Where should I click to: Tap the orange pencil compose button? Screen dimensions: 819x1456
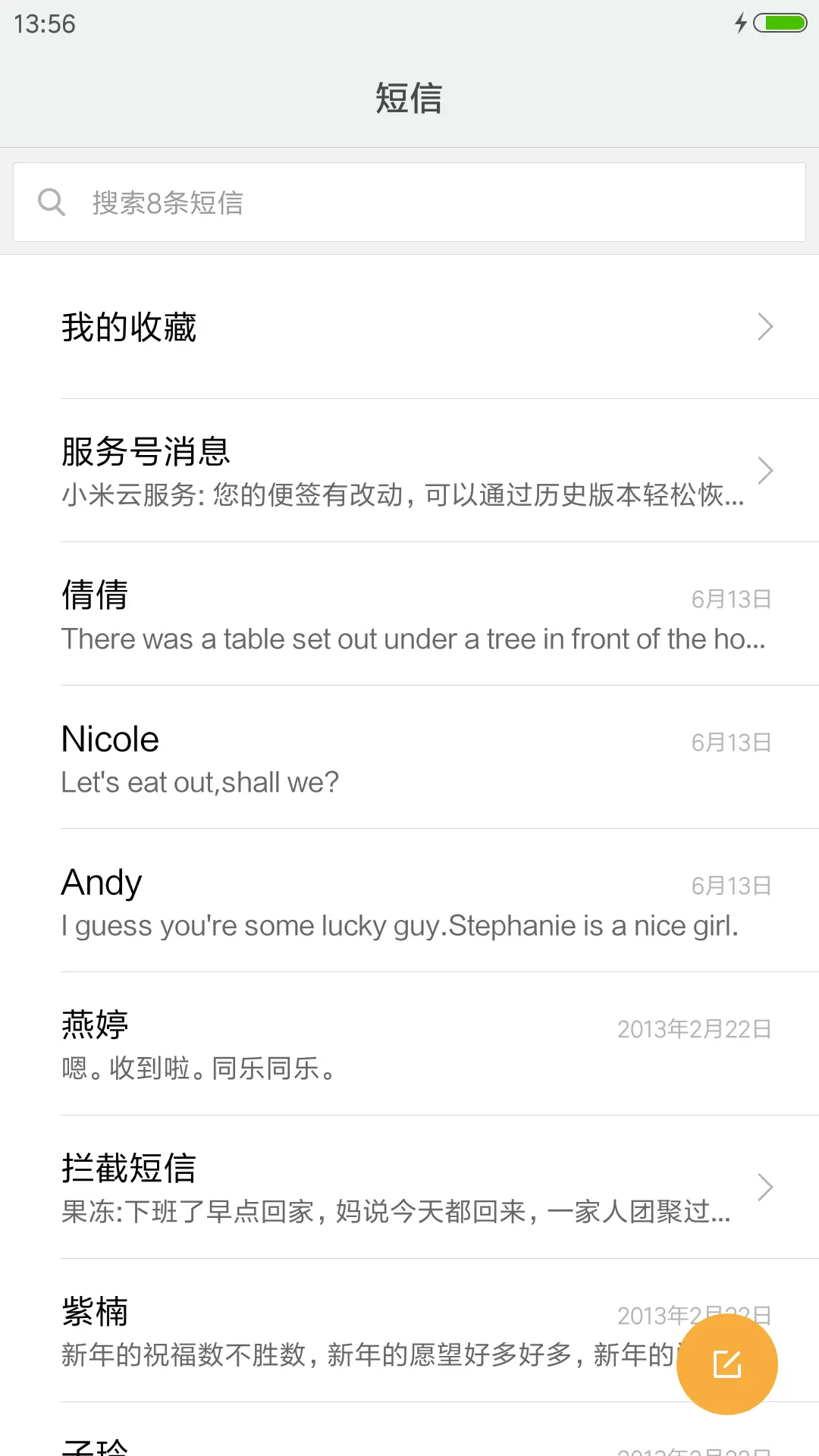(x=726, y=1363)
